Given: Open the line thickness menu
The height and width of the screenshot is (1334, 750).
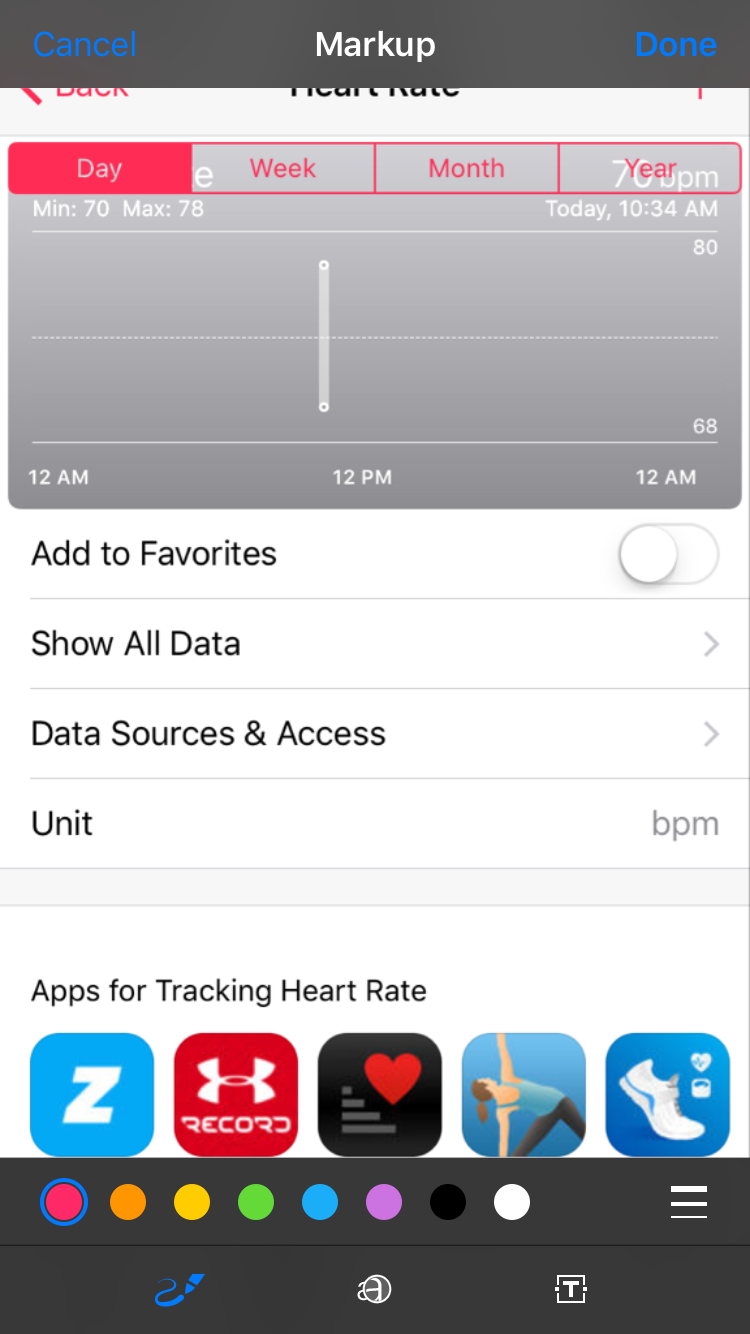Looking at the screenshot, I should point(689,1202).
